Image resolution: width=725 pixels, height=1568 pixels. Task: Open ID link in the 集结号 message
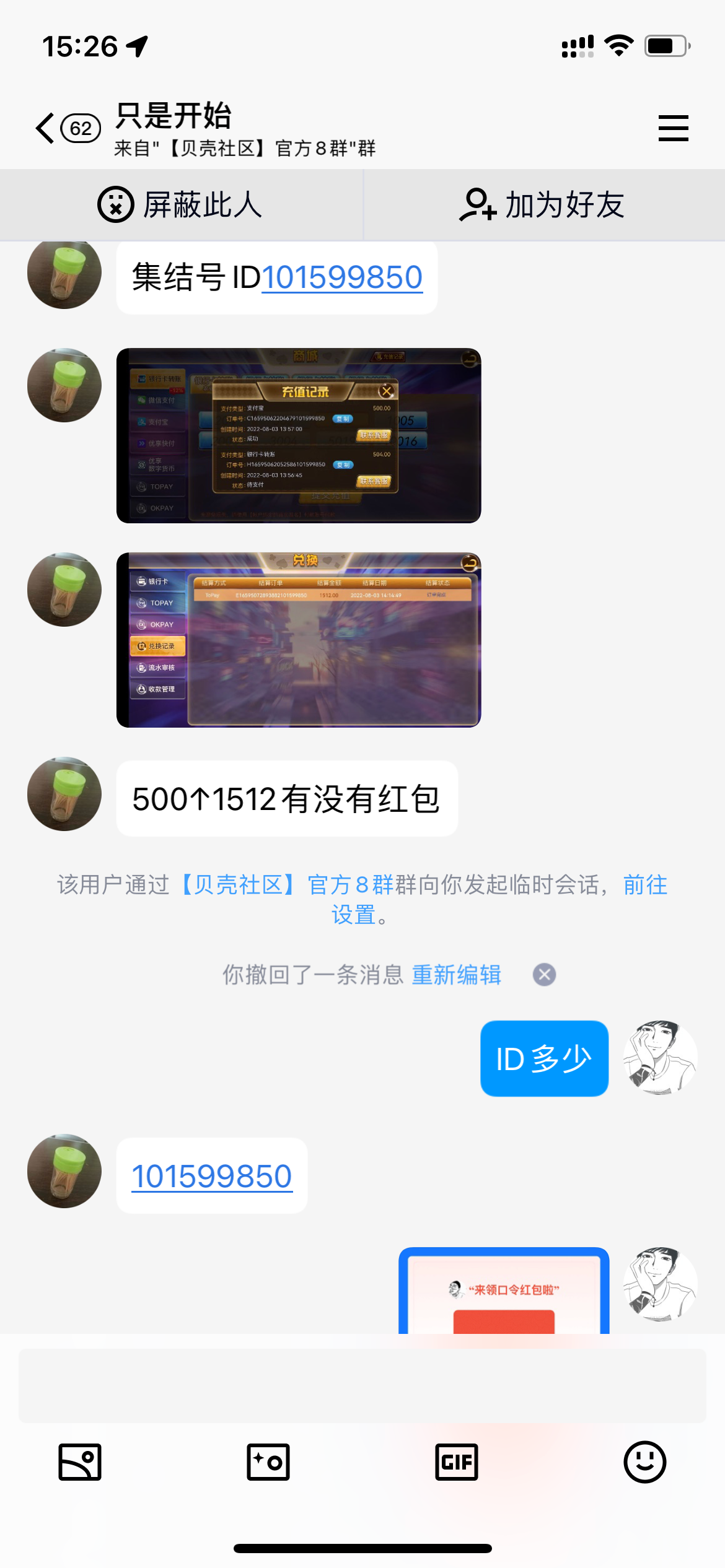pyautogui.click(x=342, y=277)
